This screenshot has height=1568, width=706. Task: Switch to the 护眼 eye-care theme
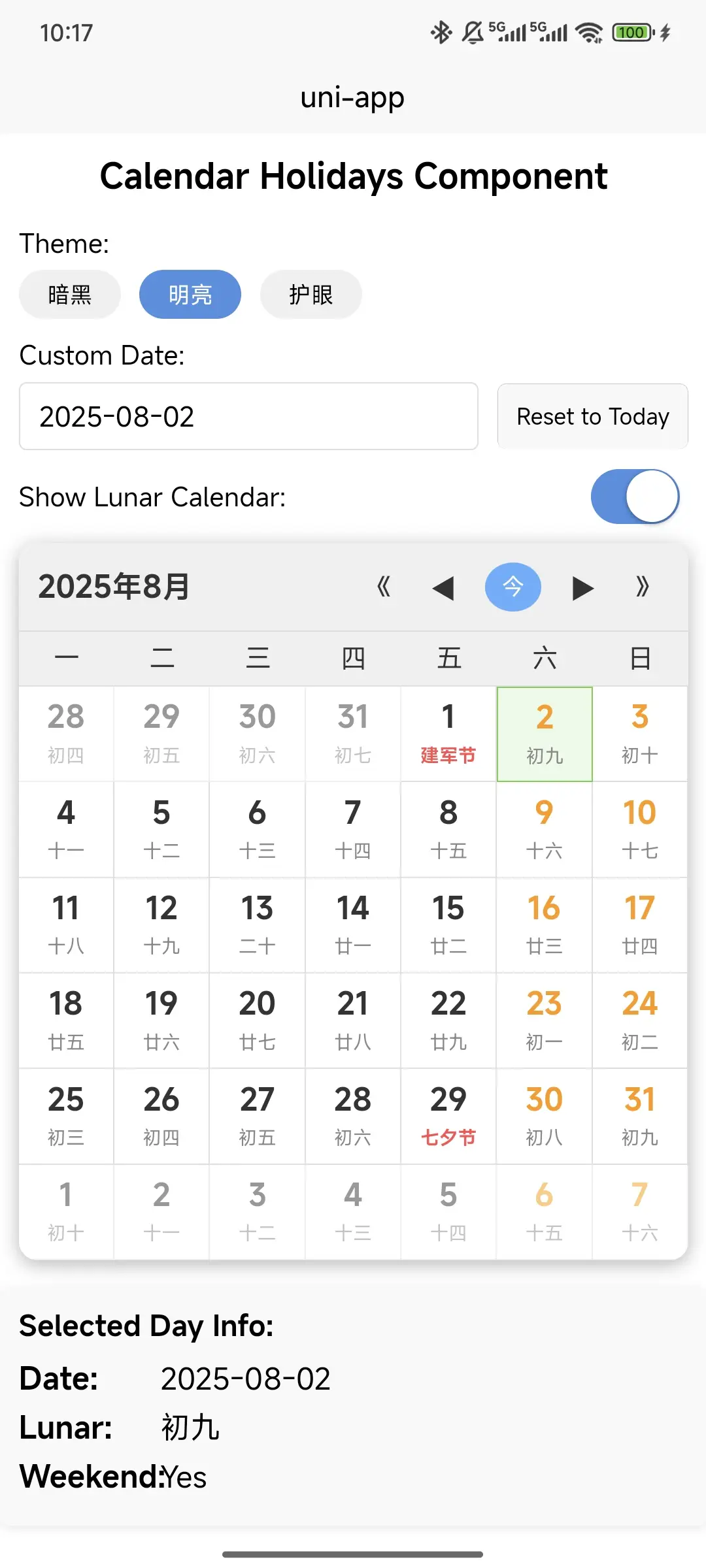pos(311,295)
